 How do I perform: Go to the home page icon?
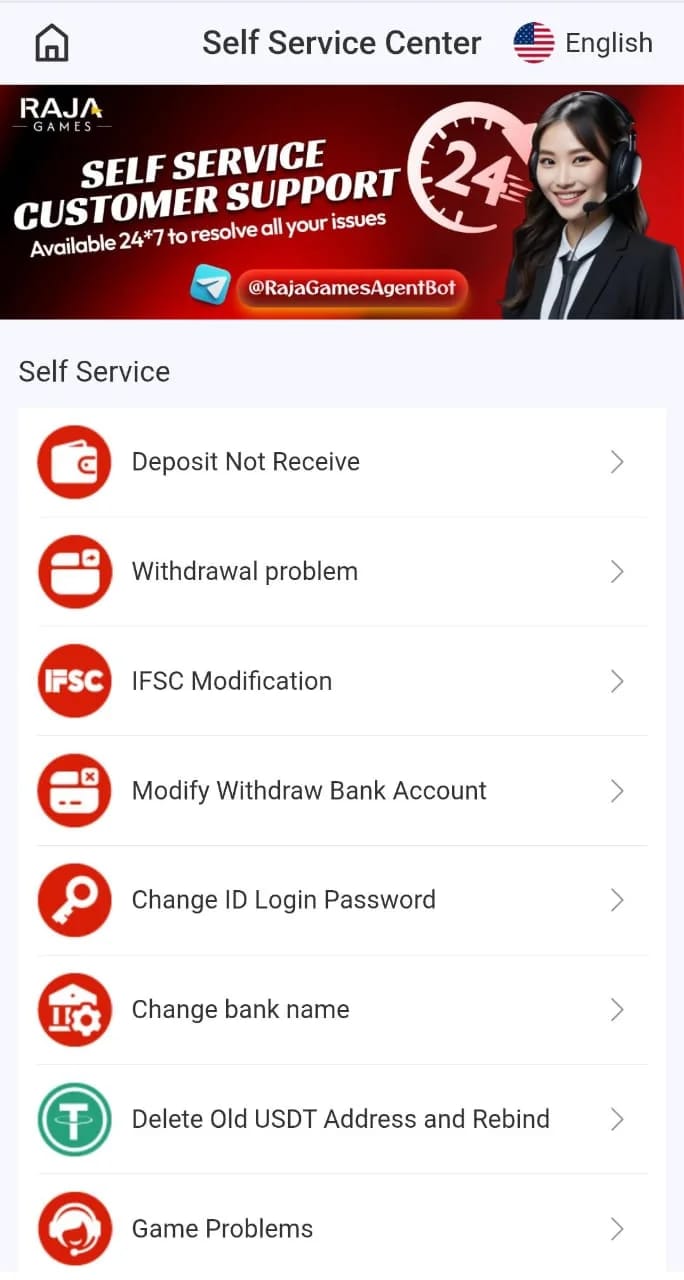tap(52, 43)
